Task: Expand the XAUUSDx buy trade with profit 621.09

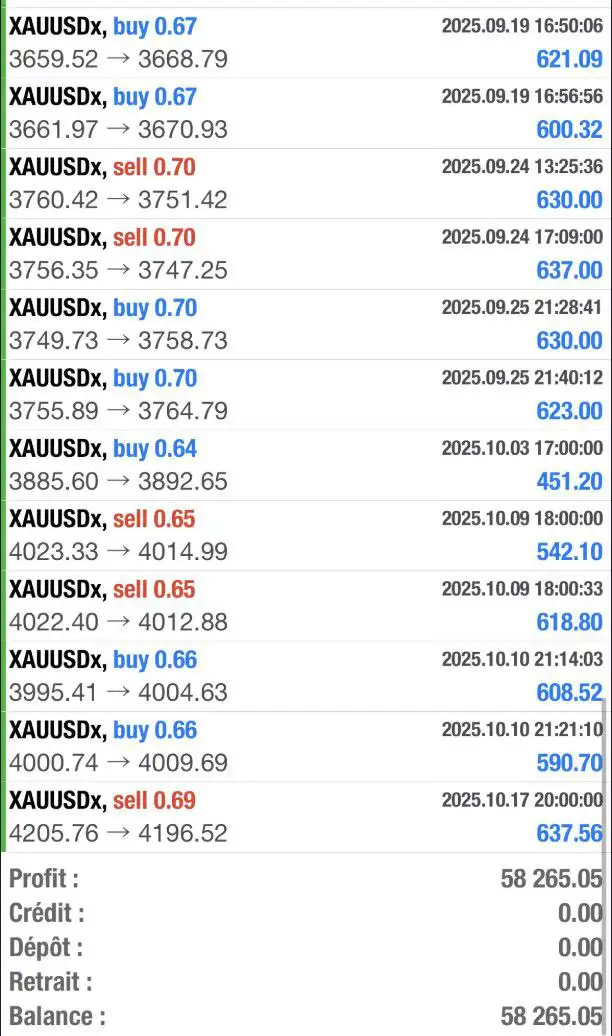Action: click(x=306, y=43)
